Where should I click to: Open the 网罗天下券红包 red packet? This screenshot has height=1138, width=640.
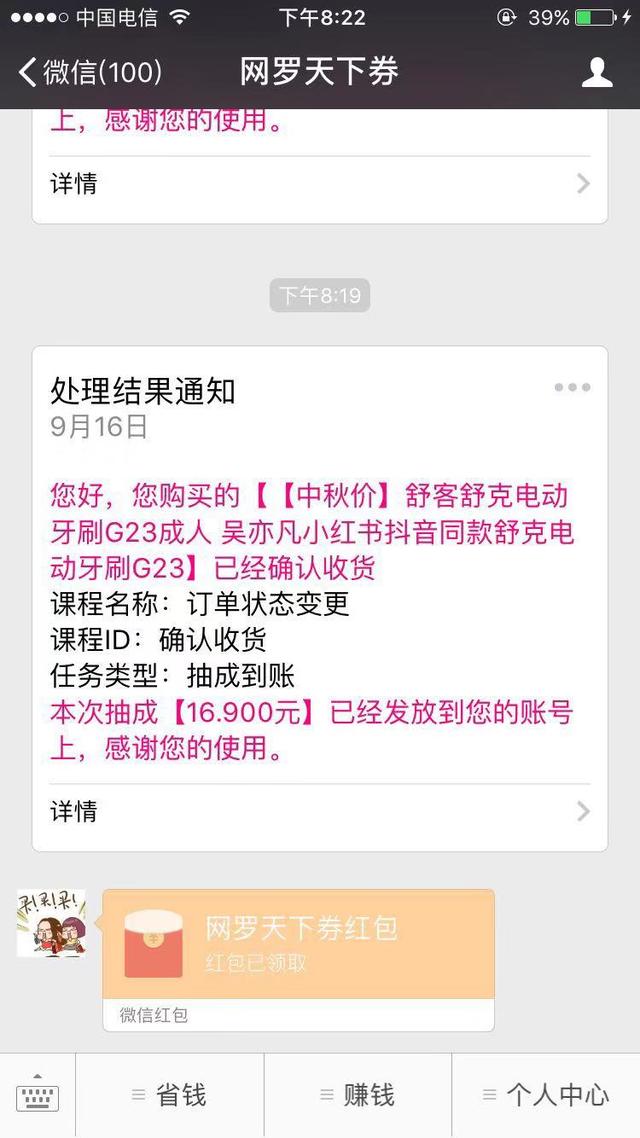tap(298, 944)
